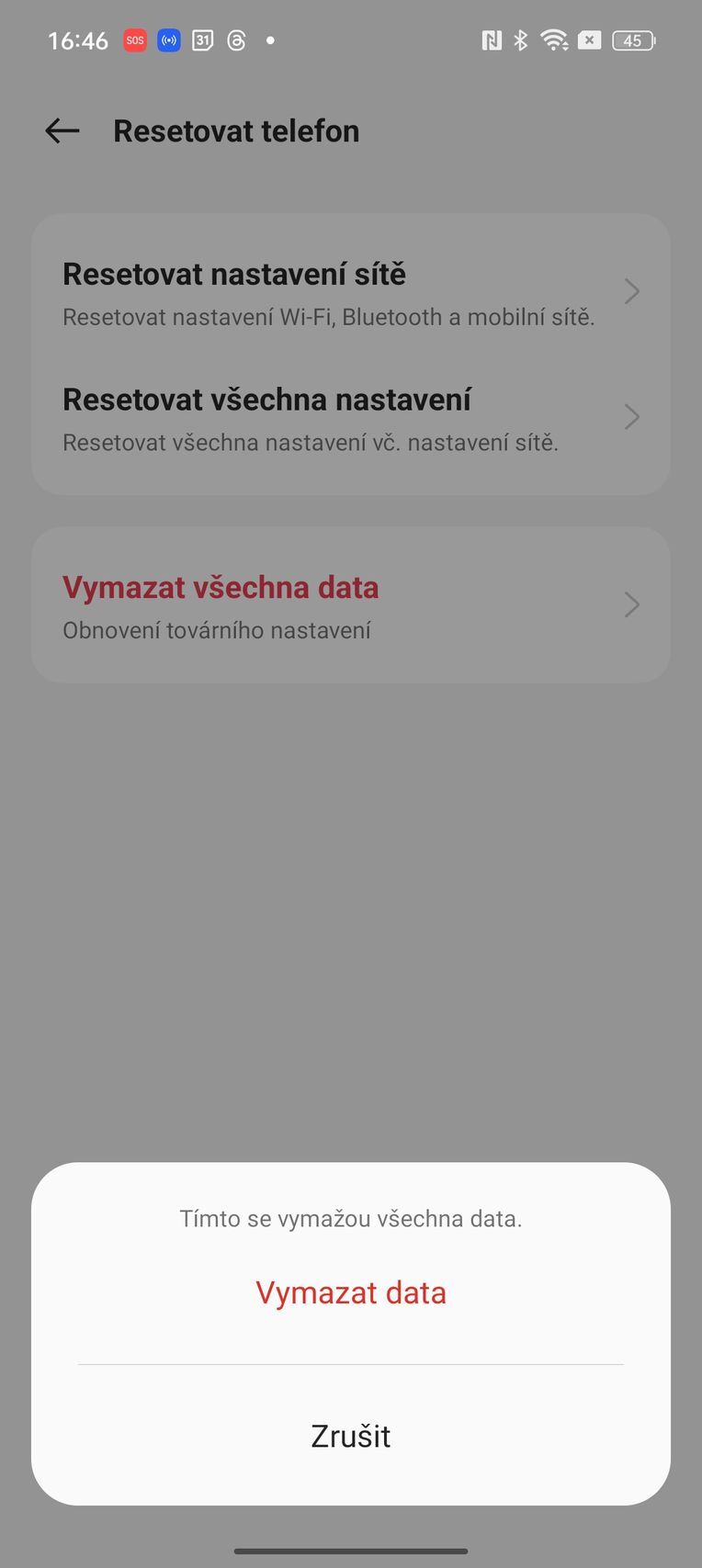Go back using the arrow icon

(62, 131)
